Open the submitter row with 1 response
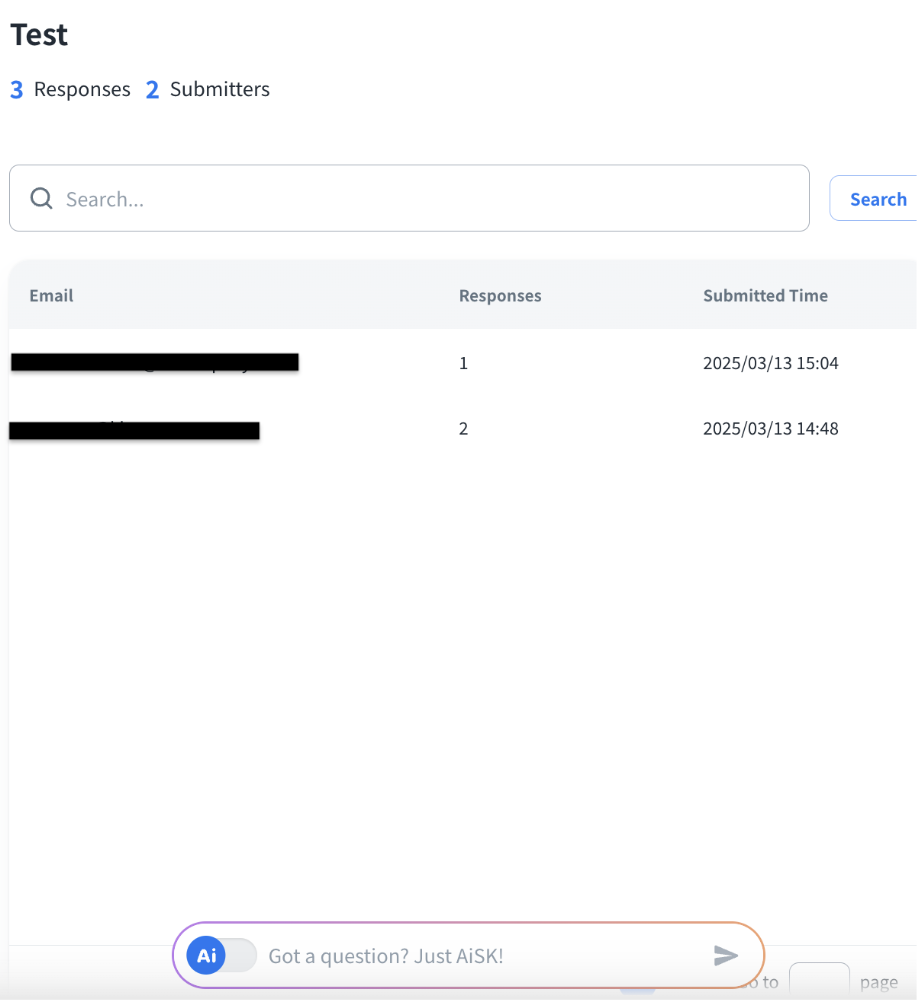Image resolution: width=923 pixels, height=1007 pixels. point(462,364)
